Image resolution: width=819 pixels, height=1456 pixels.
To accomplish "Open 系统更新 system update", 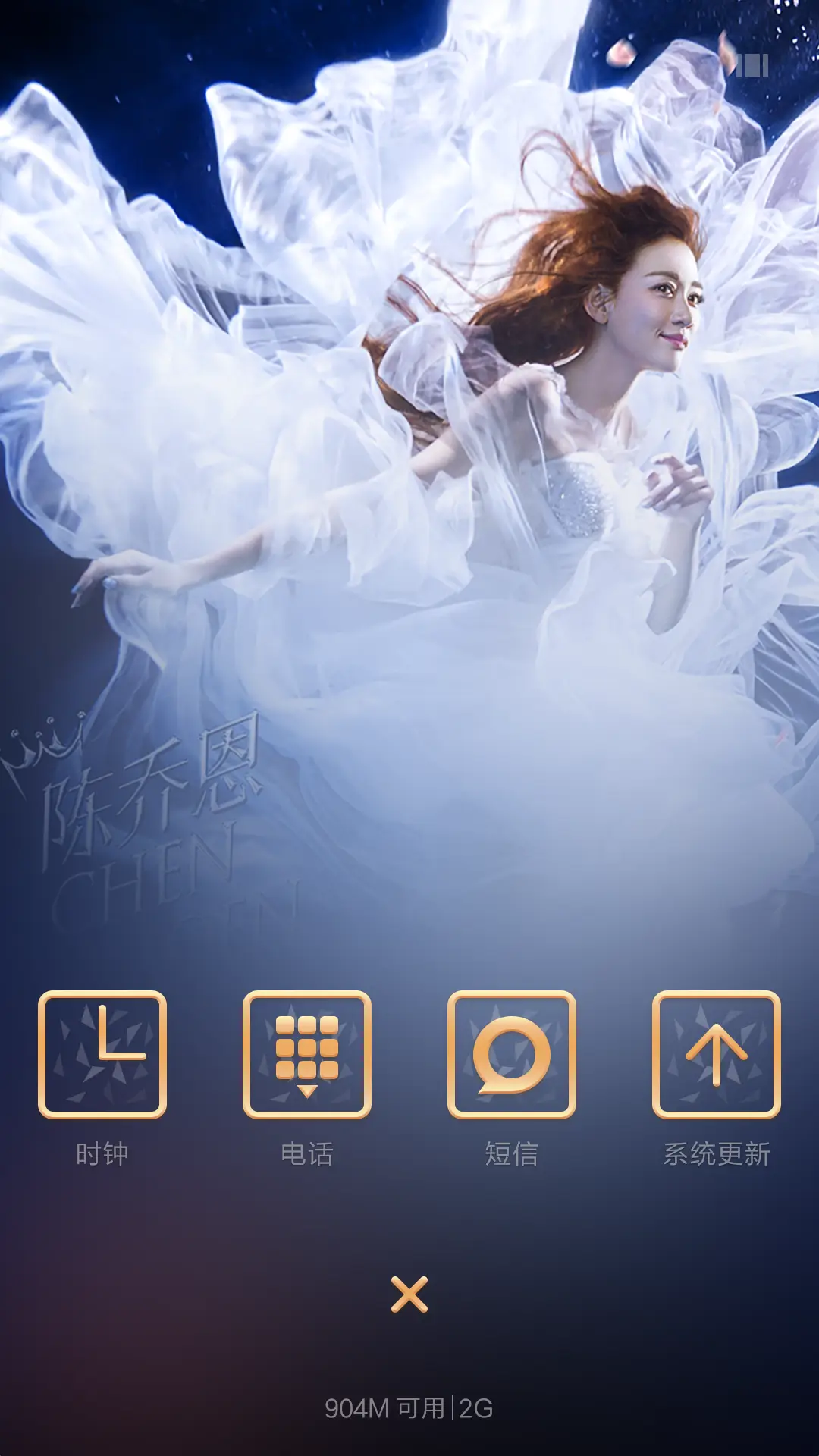I will (717, 1054).
